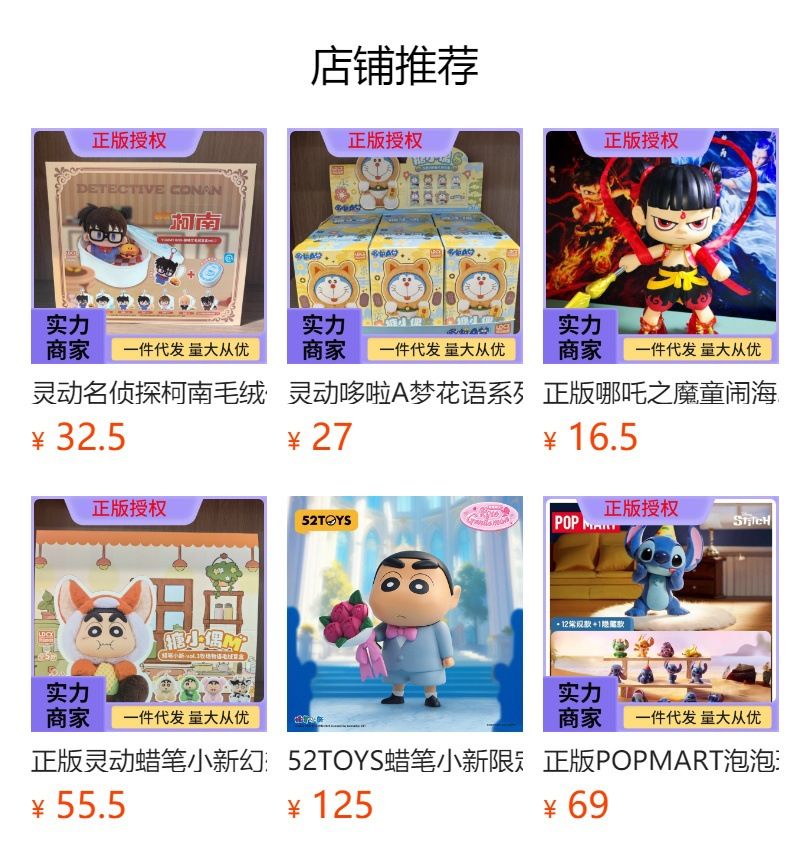View the 灵动哆啦A梦花语系列 item priced ¥27
This screenshot has height=864, width=790.
(405, 292)
